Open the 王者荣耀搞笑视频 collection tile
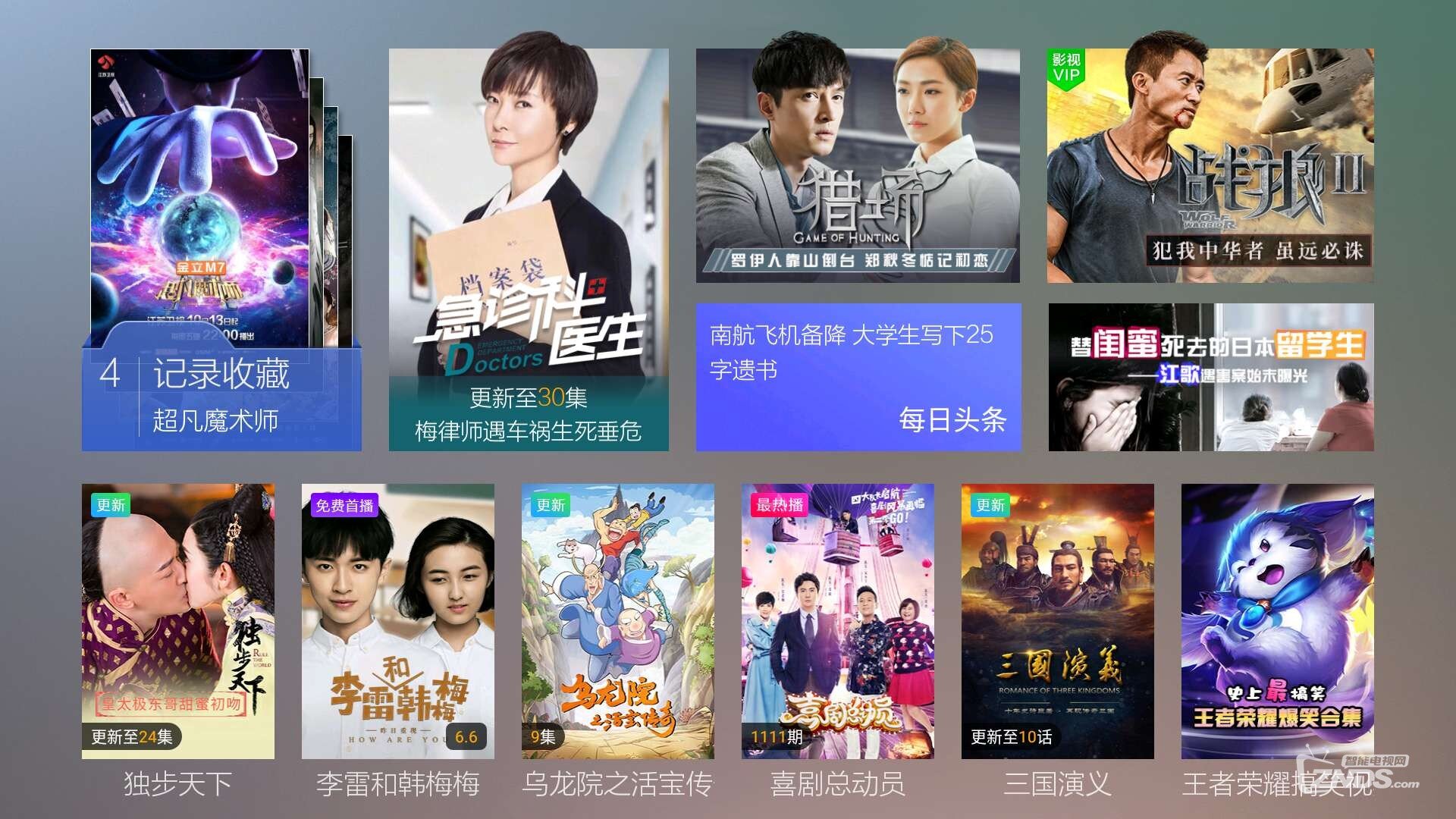This screenshot has height=819, width=1456. (1277, 621)
